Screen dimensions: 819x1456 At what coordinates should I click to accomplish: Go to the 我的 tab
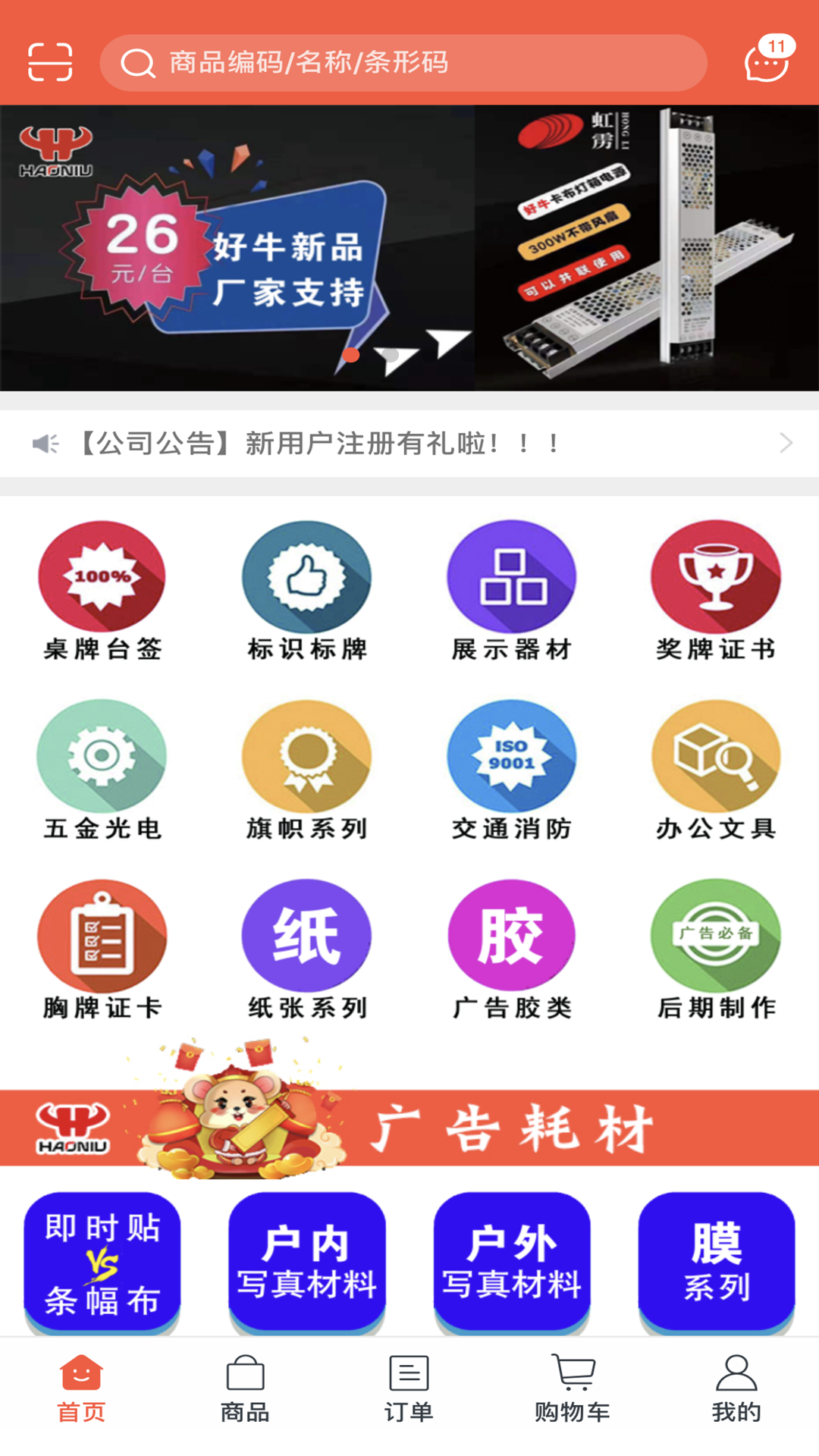click(736, 1389)
